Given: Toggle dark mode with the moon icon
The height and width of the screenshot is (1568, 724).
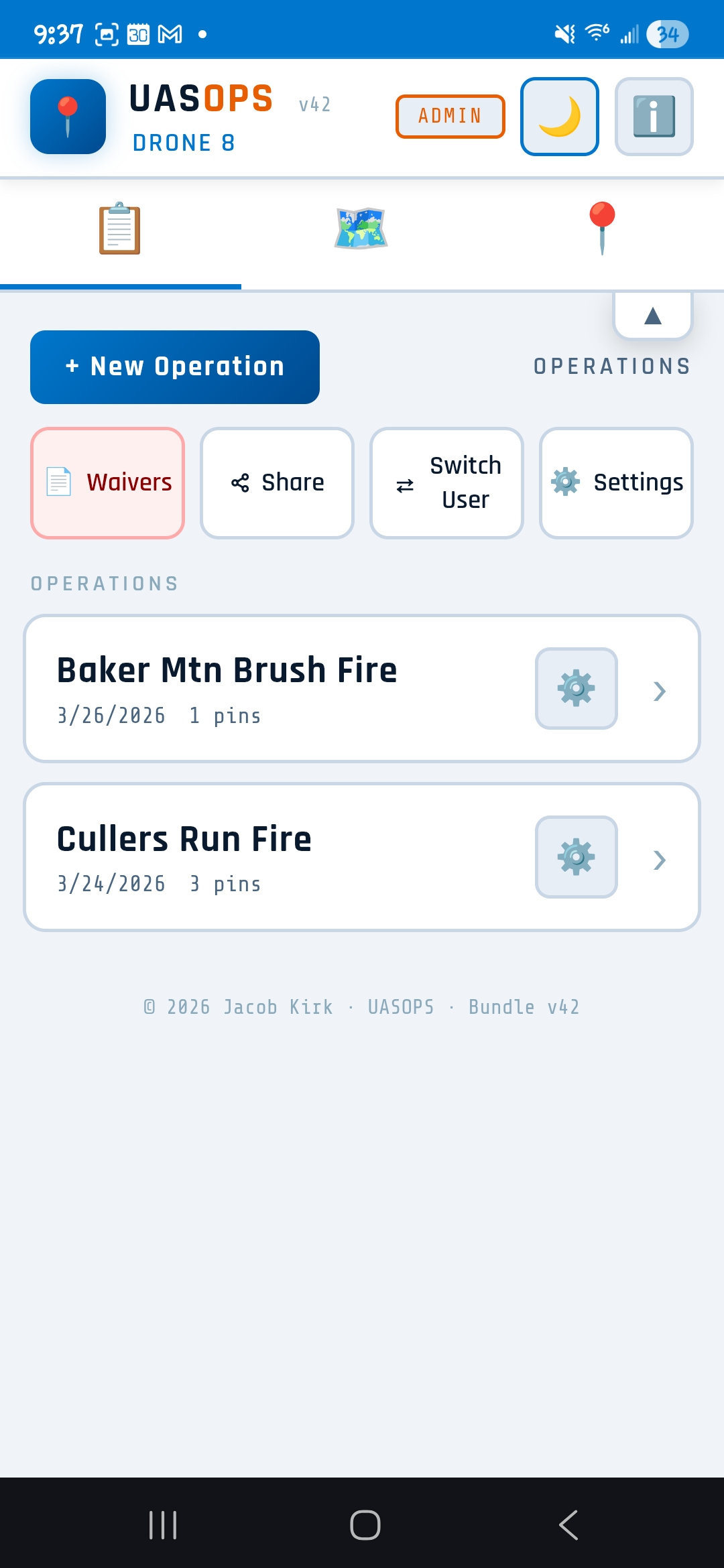Looking at the screenshot, I should 559,116.
